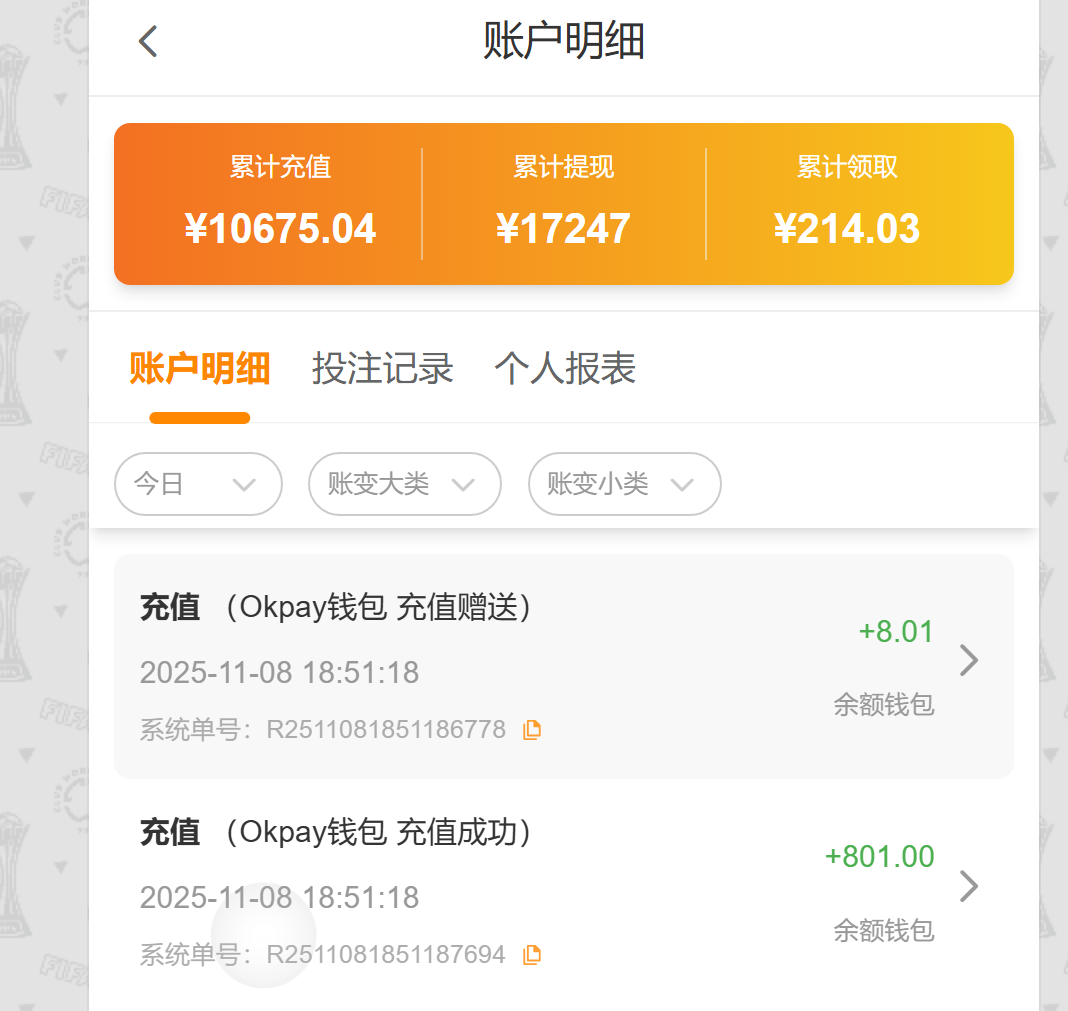Select the 账户明细 tab
This screenshot has width=1068, height=1011.
coord(200,369)
